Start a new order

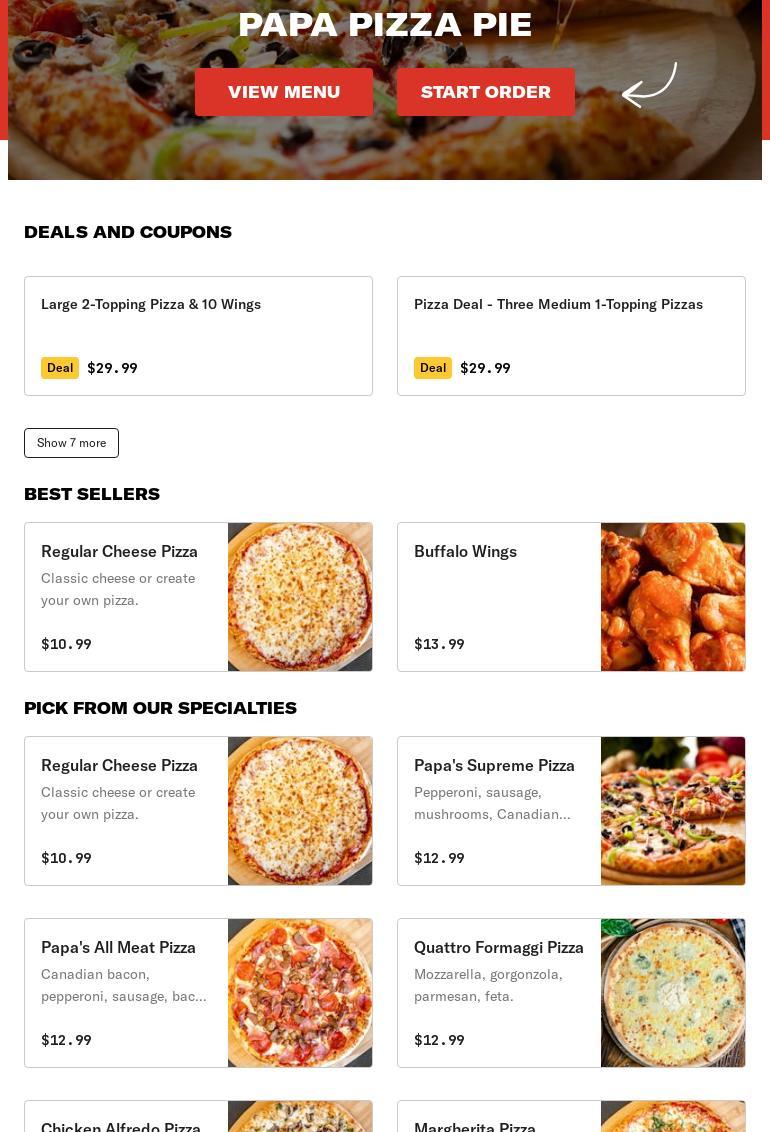tap(485, 92)
